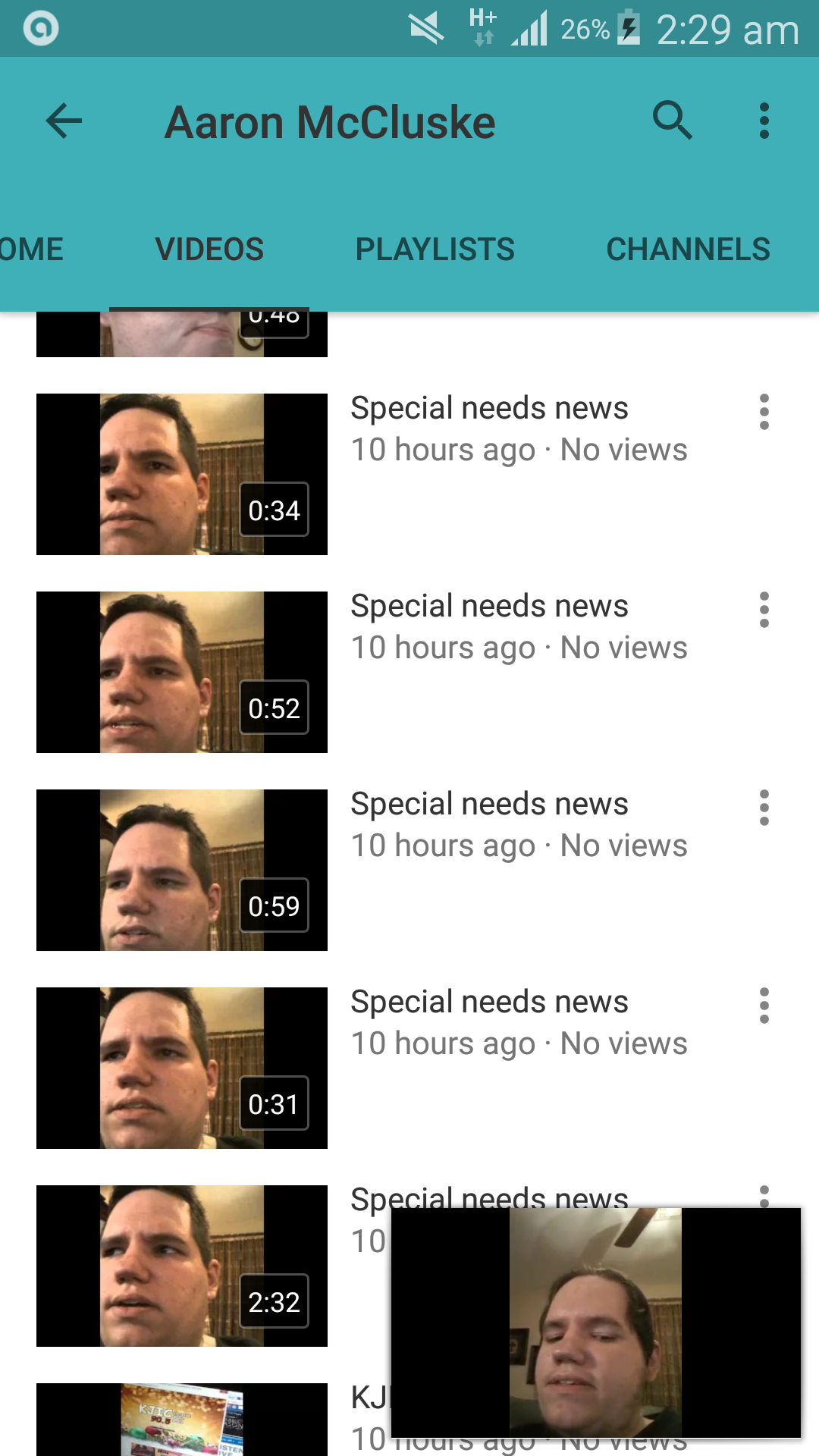
Task: Search within Aaron McCluske's channel
Action: (x=673, y=121)
